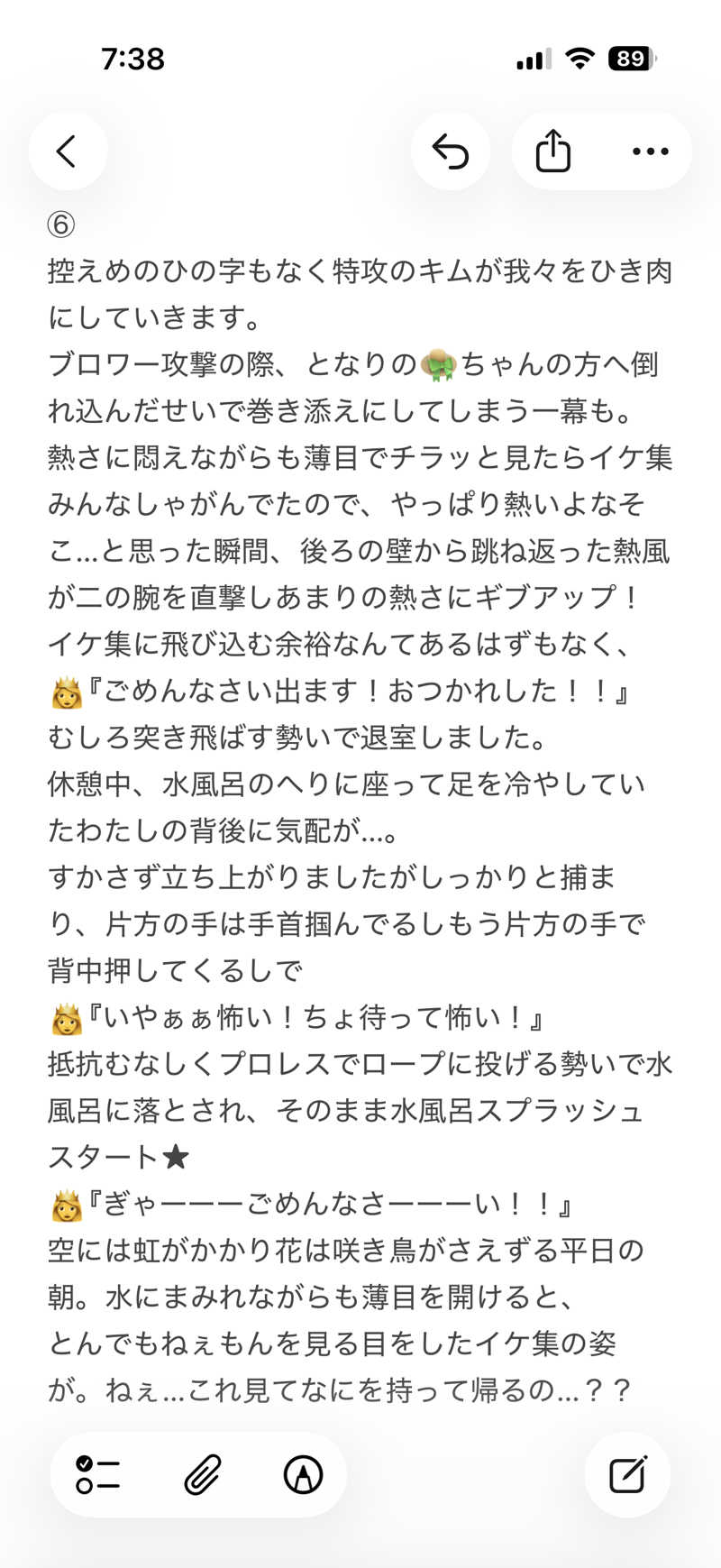The image size is (721, 1568).
Task: Tap the 7:38 clock in the status bar
Action: pyautogui.click(x=132, y=58)
